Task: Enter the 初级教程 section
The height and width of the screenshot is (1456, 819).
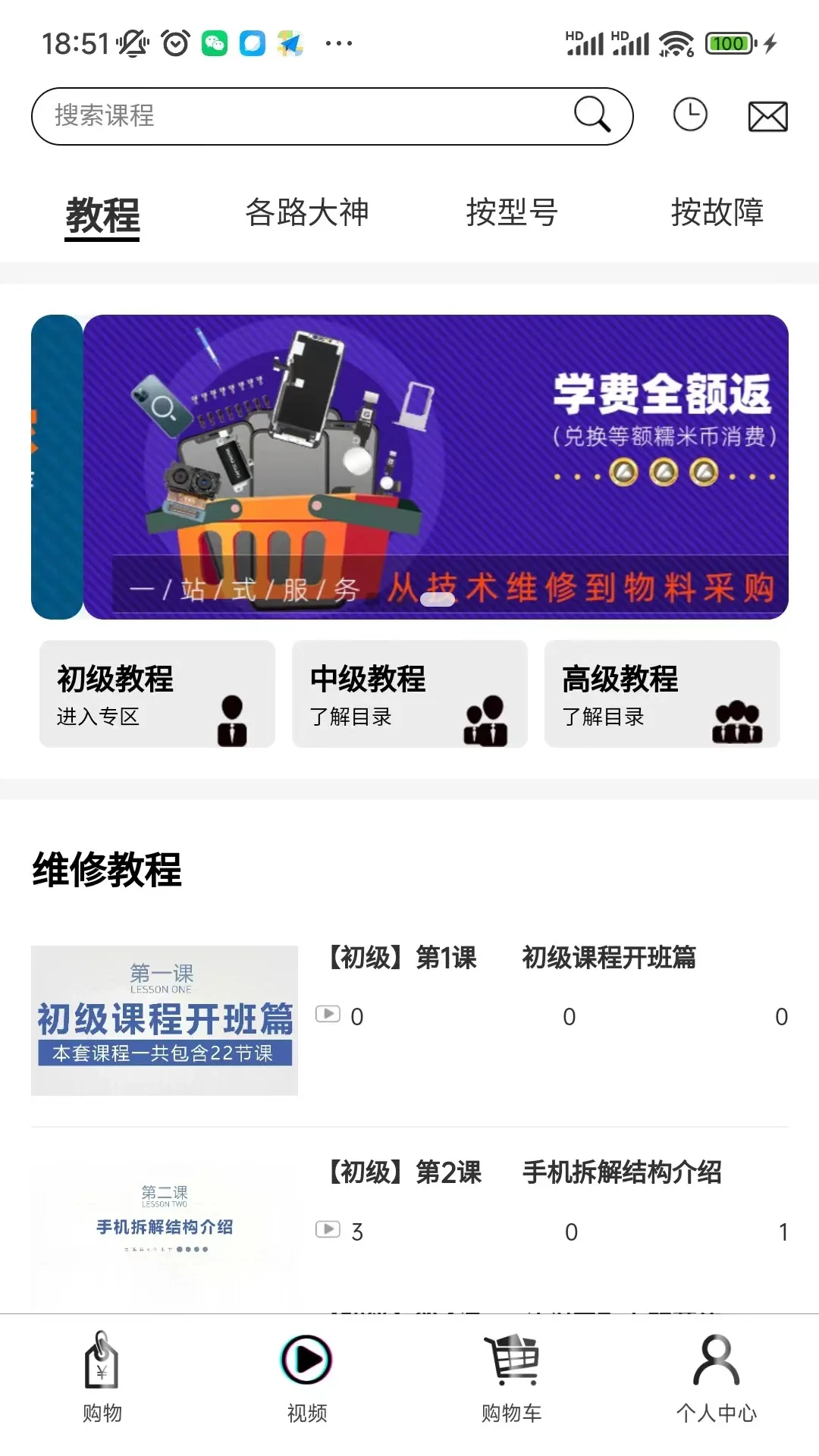Action: tap(157, 694)
